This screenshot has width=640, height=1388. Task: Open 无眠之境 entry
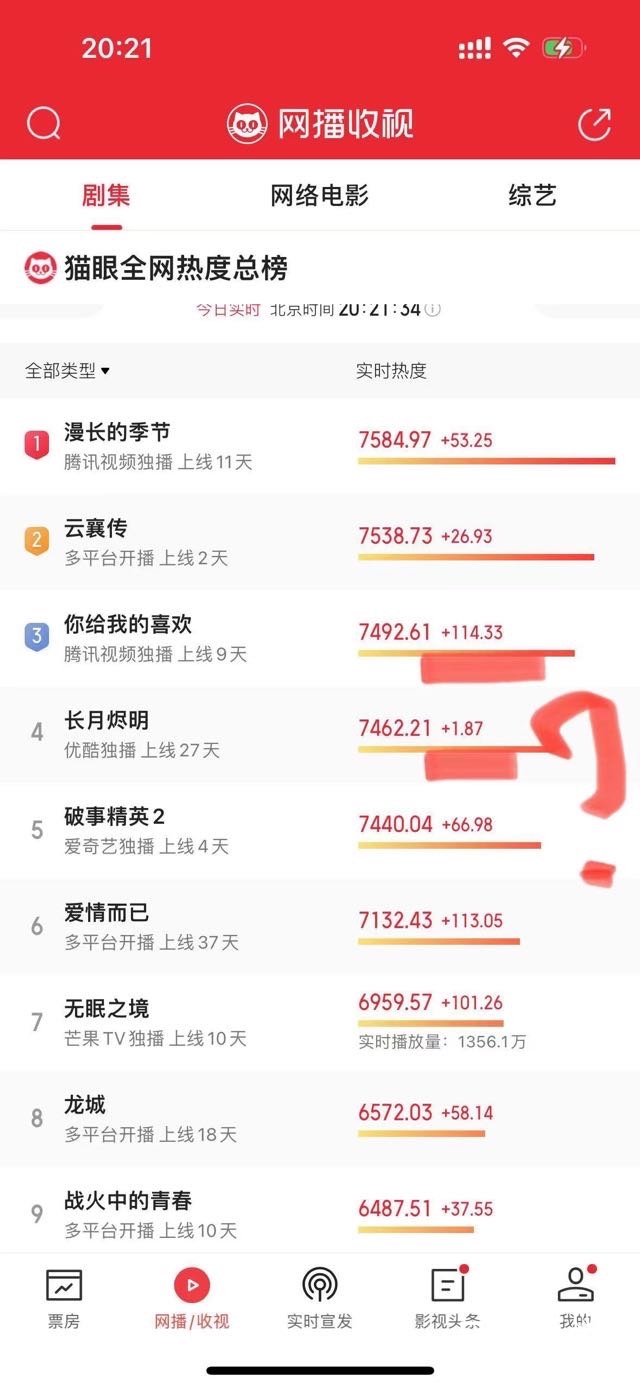pyautogui.click(x=107, y=1009)
